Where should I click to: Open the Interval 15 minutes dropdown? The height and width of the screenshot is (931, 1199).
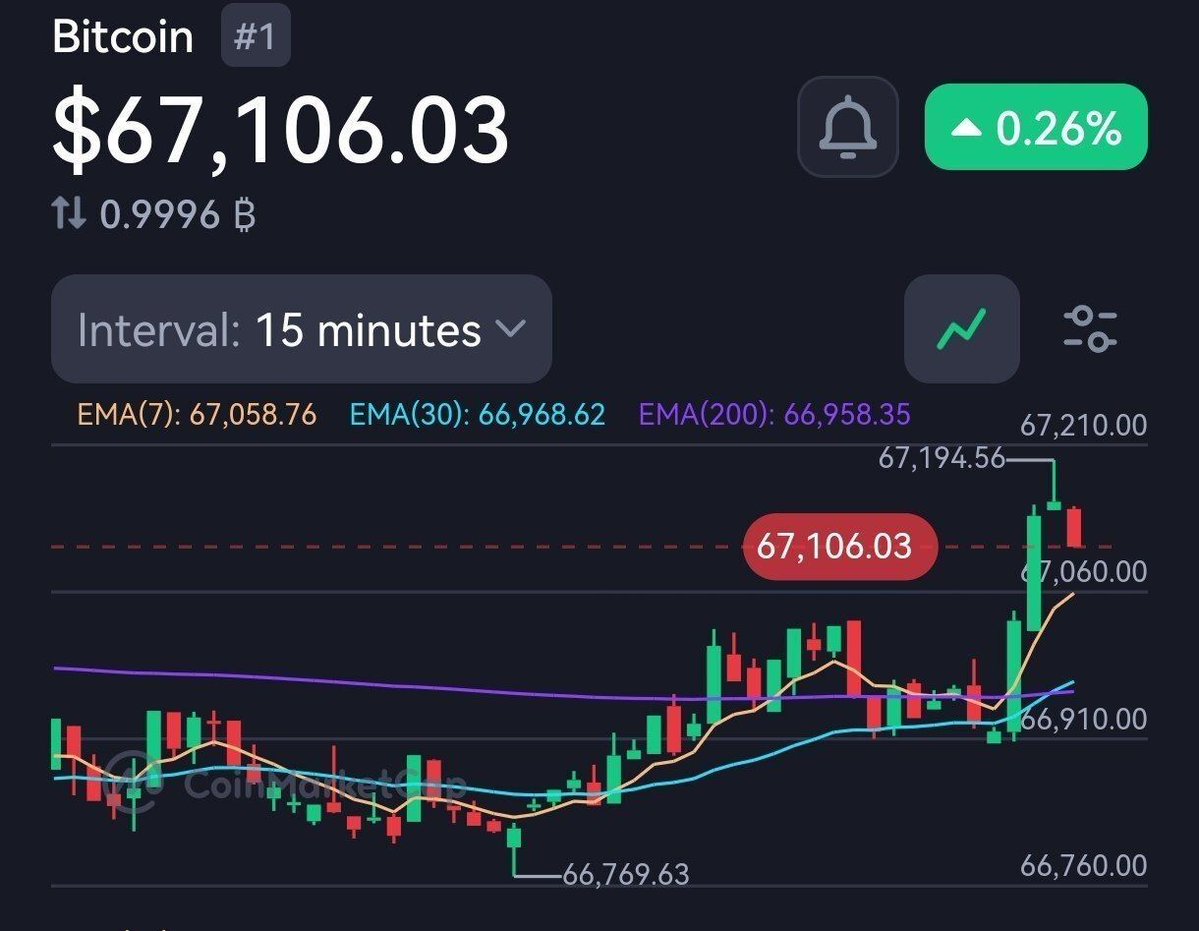[301, 329]
